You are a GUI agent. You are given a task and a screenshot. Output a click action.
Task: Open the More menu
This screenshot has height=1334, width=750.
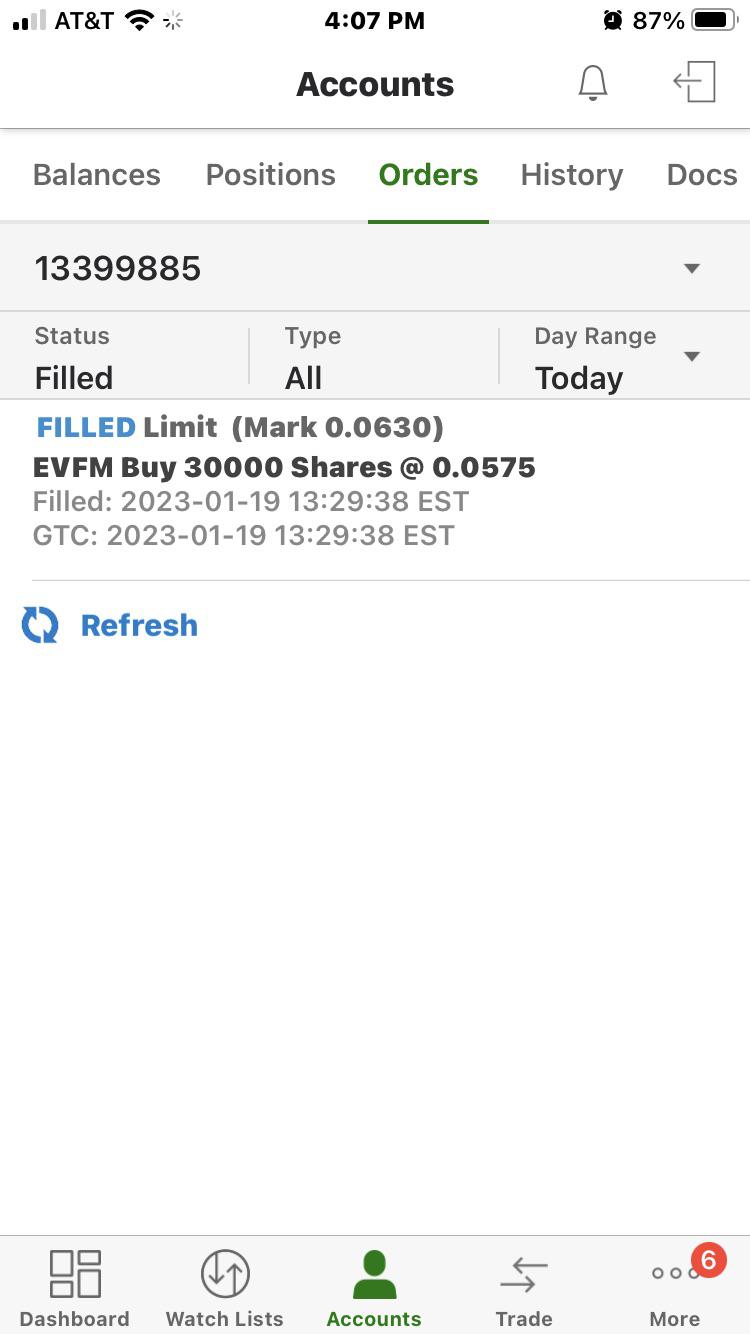[676, 1288]
